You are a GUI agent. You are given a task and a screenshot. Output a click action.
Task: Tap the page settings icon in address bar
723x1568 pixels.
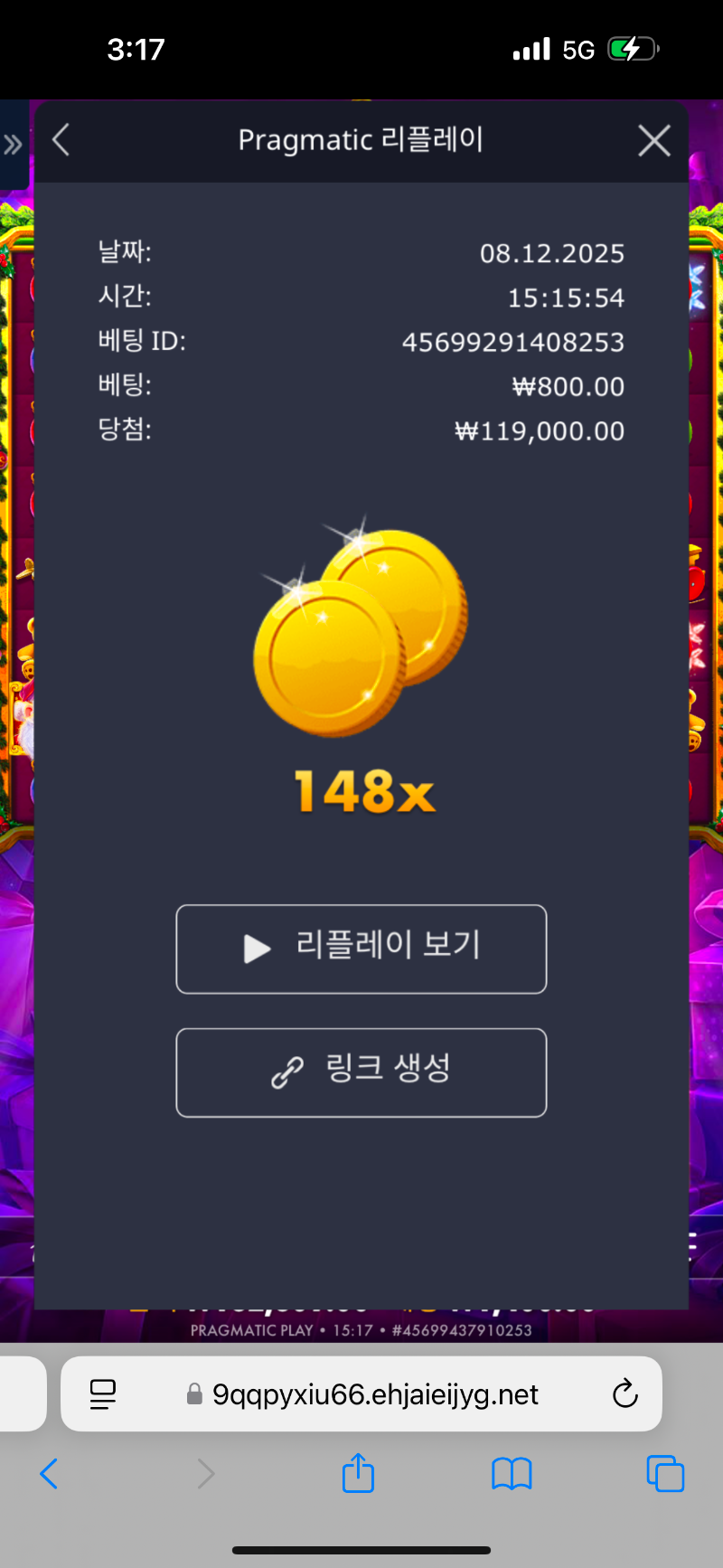tap(104, 1393)
